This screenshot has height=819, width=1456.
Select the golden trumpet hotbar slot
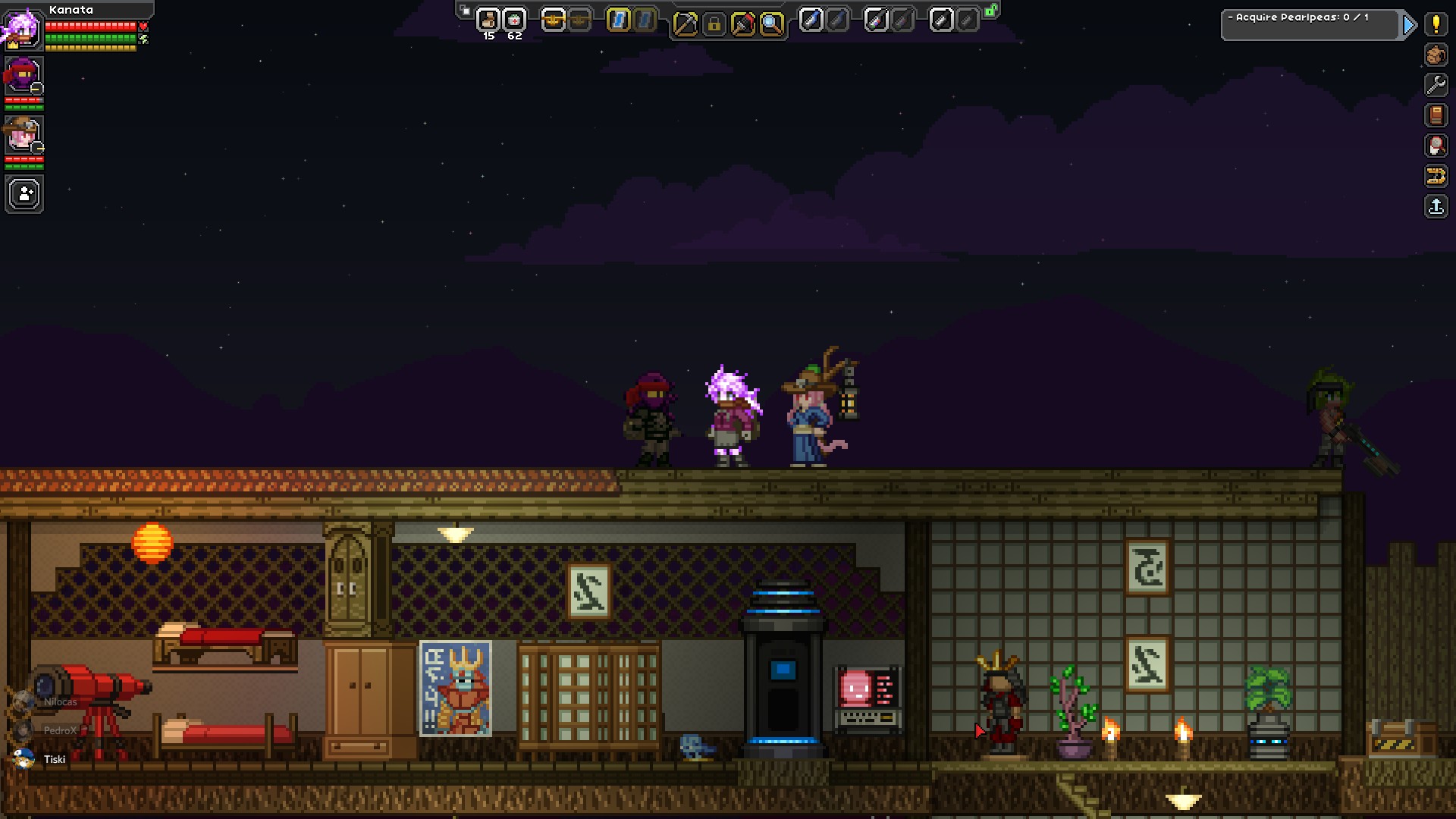click(554, 20)
